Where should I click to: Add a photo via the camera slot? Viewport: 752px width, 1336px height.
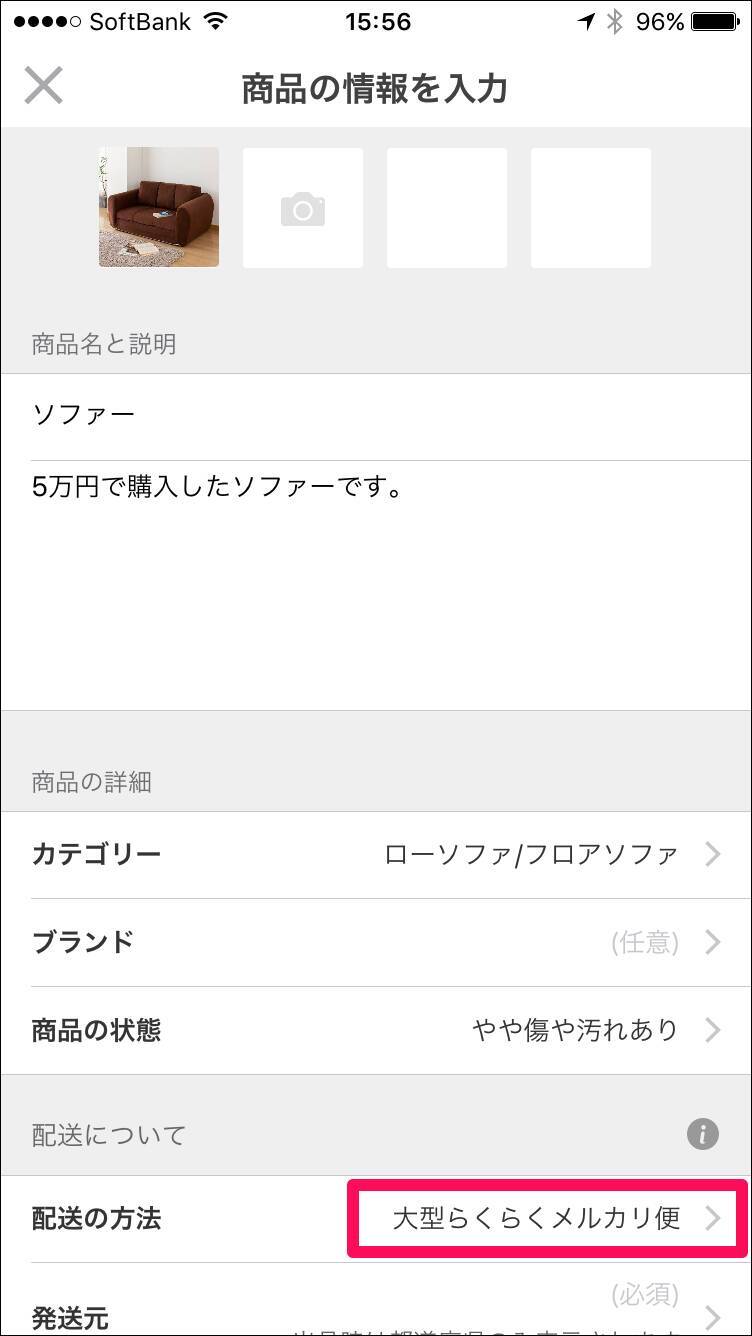[302, 208]
